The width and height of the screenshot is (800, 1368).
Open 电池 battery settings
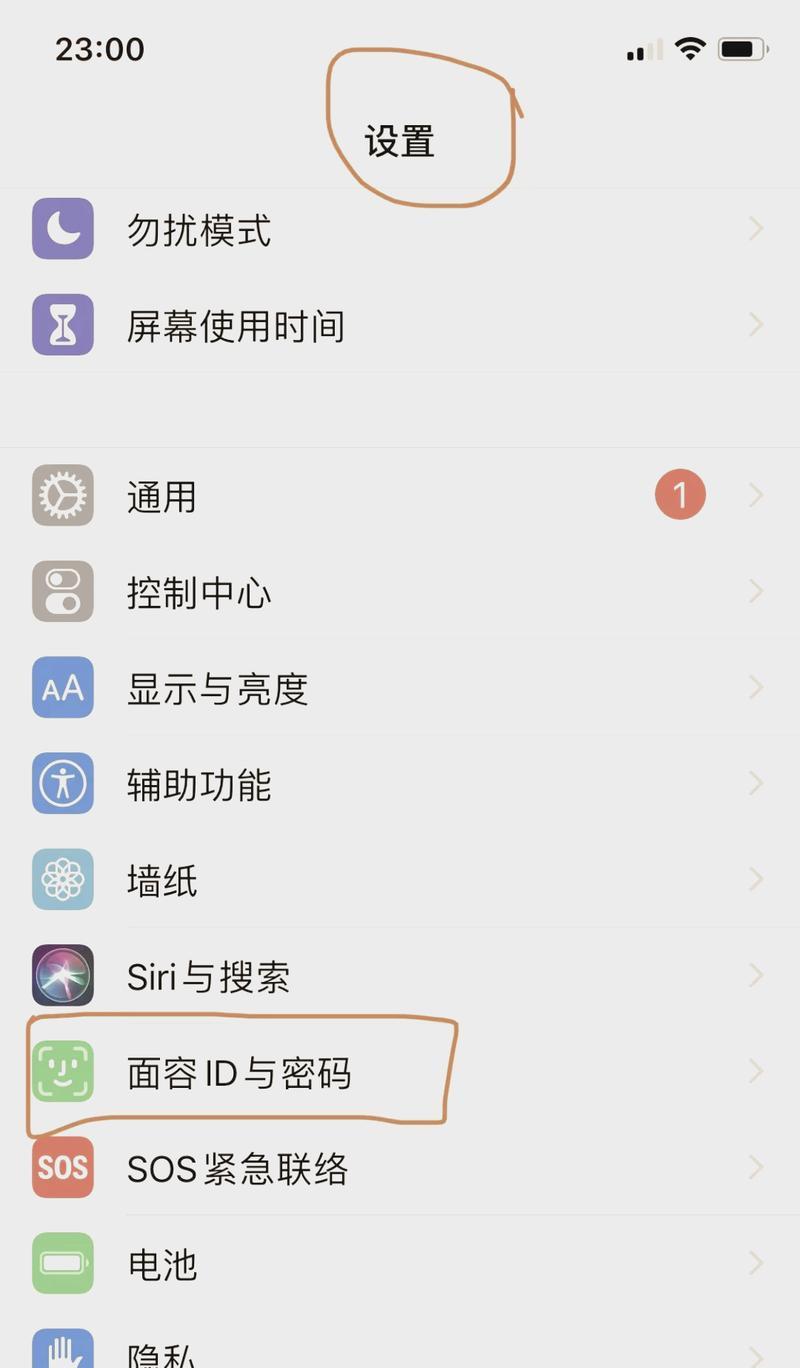400,1263
